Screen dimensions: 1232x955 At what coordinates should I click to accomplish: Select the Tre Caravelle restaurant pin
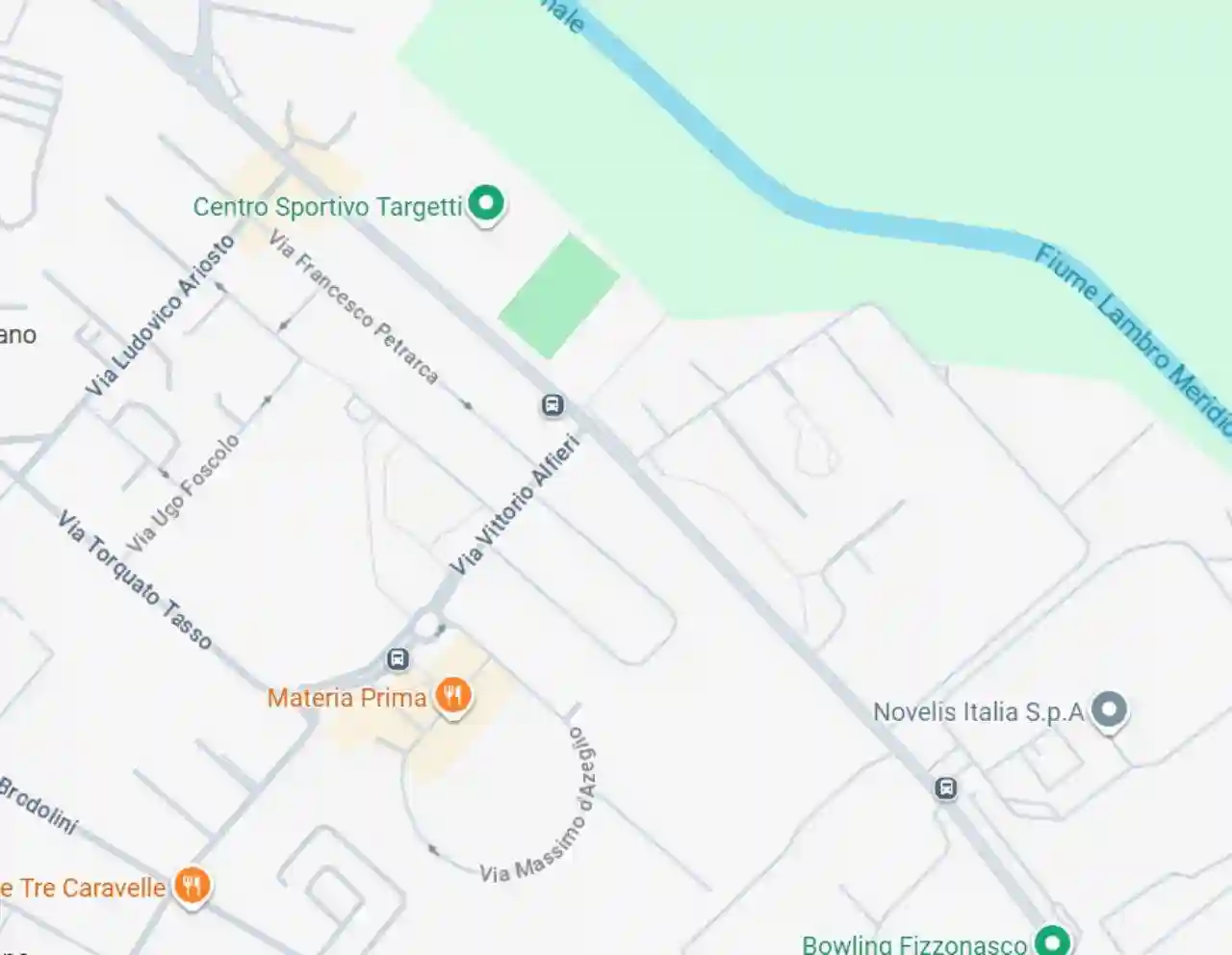(x=192, y=885)
